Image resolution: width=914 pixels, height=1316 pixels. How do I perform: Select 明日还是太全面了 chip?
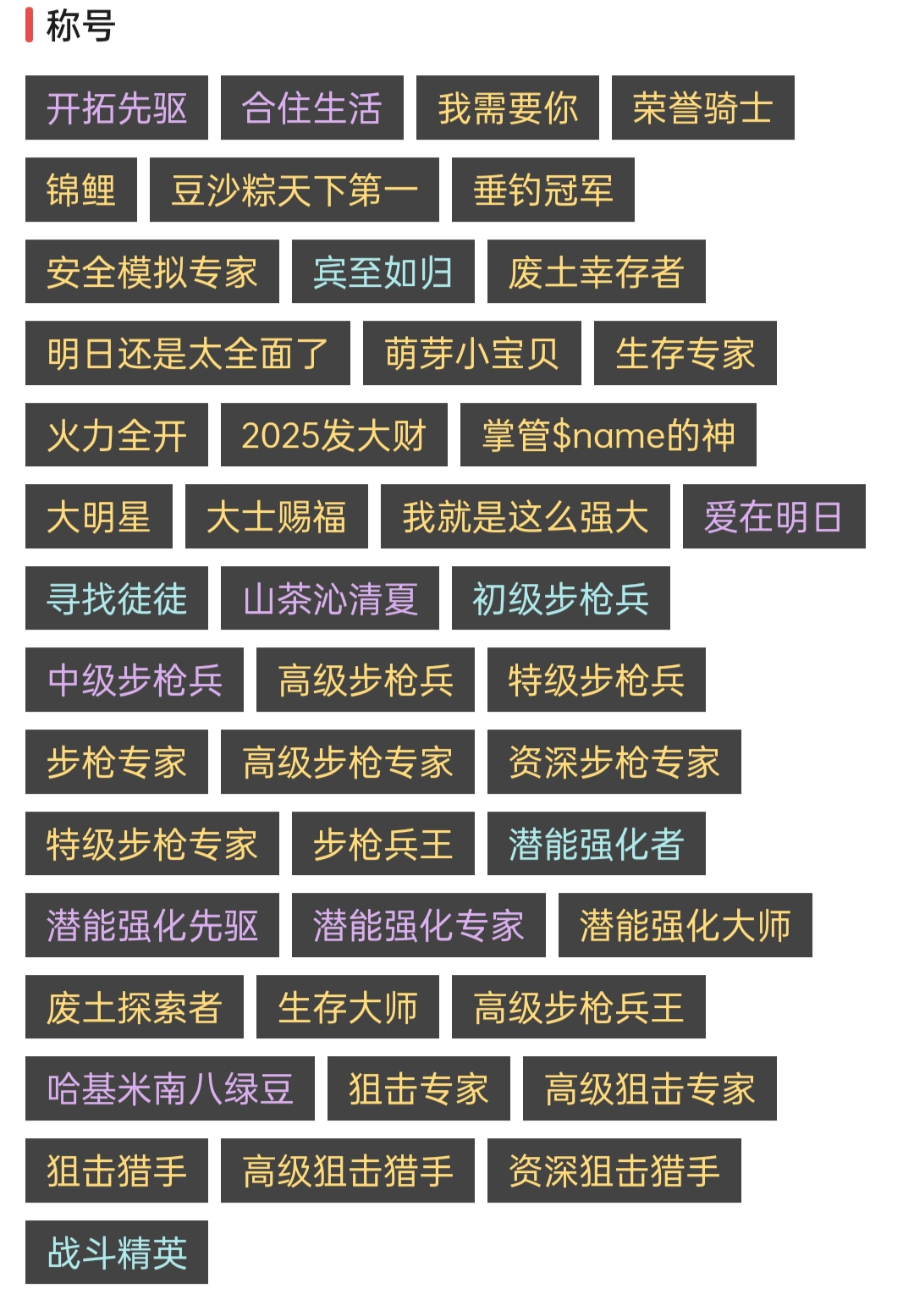(188, 353)
